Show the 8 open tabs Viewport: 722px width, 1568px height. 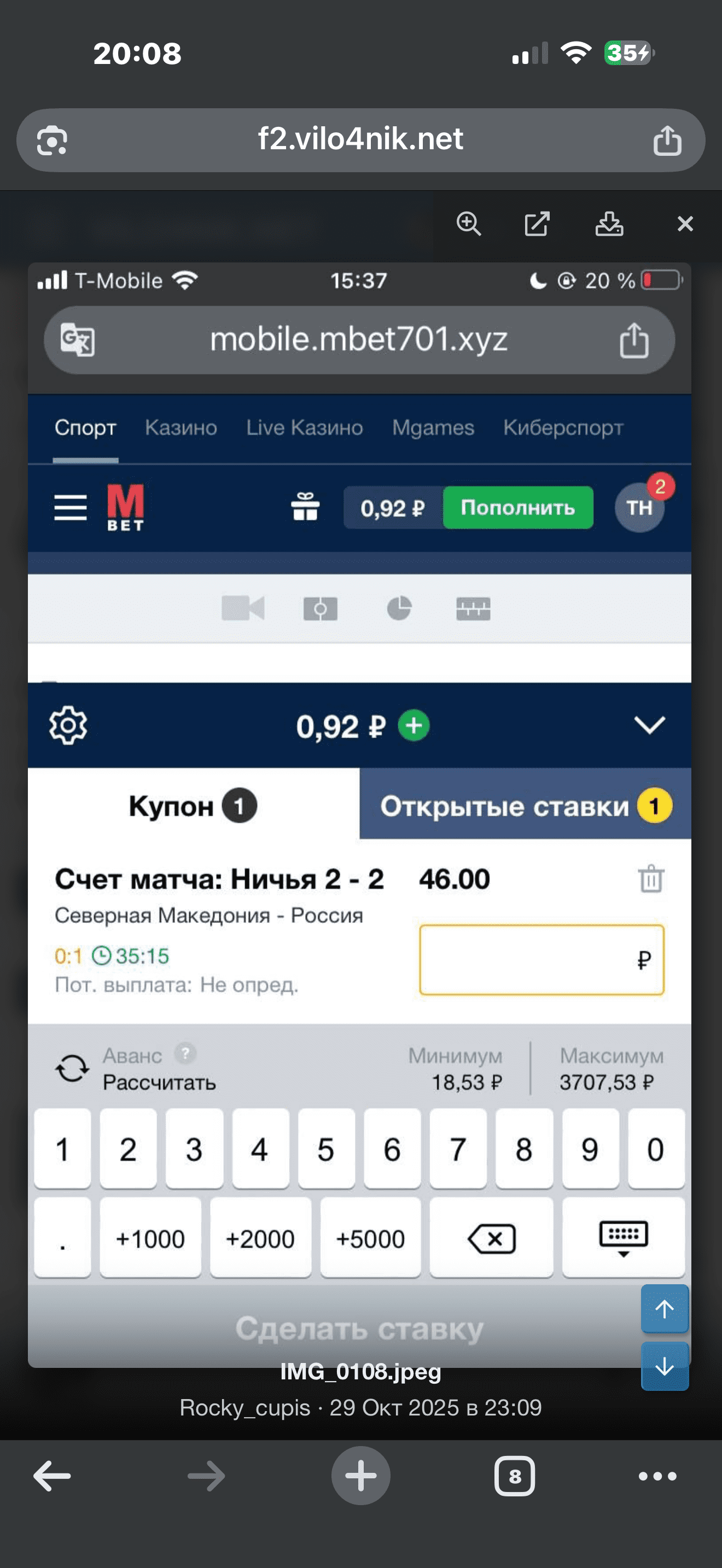pyautogui.click(x=514, y=1476)
